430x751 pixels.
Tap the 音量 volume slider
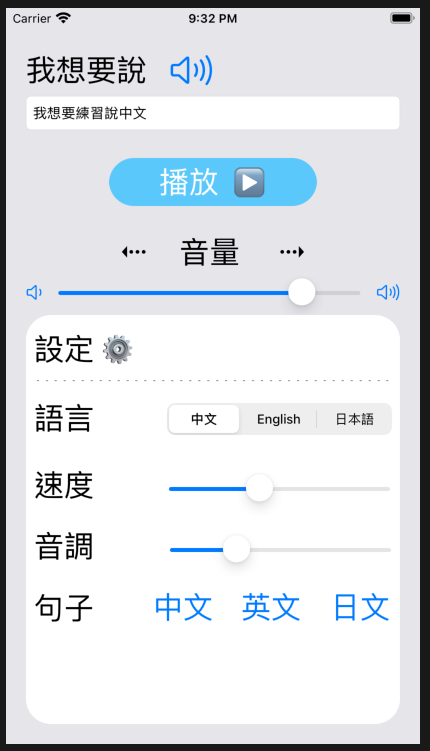209,293
